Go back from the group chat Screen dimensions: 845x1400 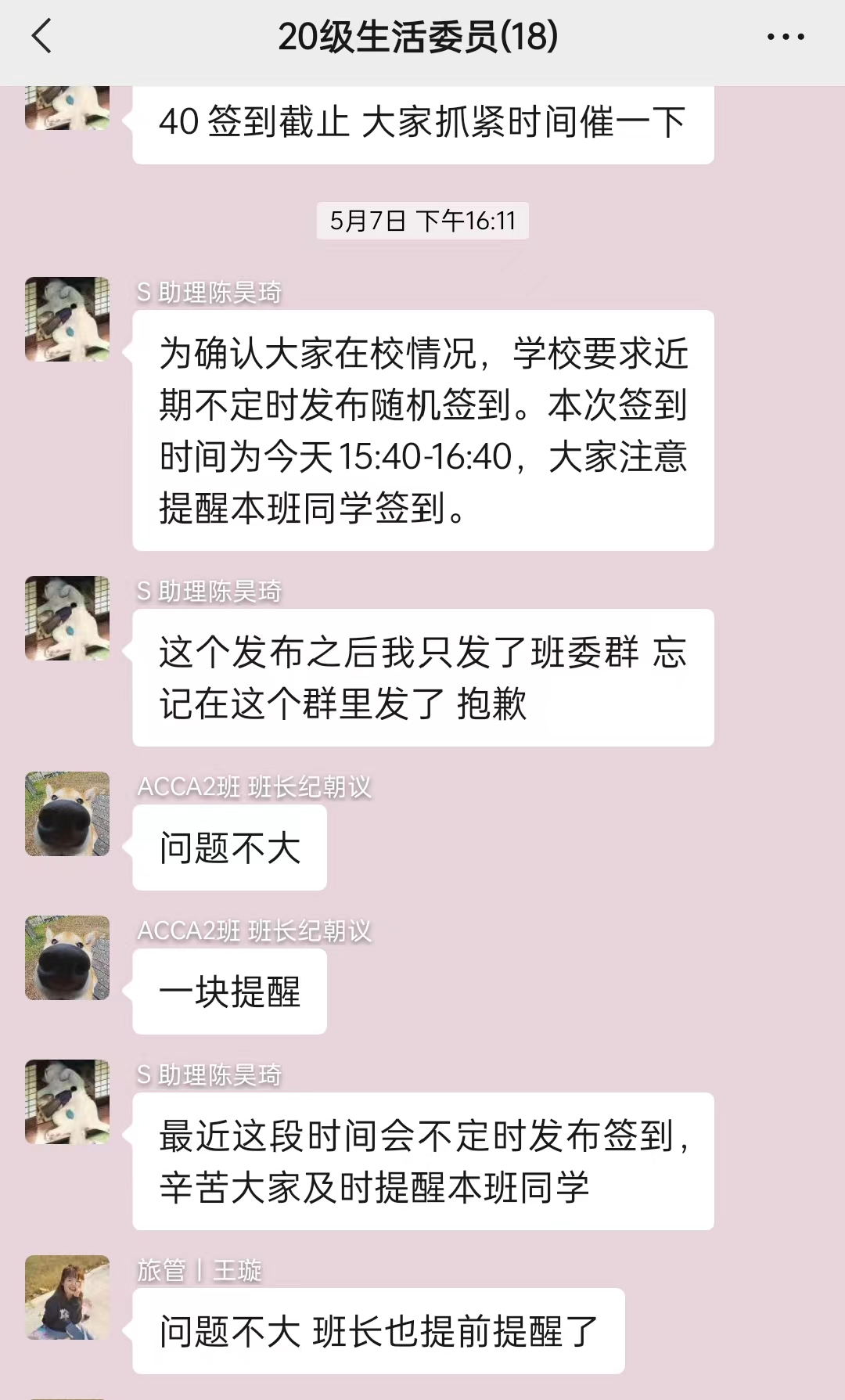(41, 37)
